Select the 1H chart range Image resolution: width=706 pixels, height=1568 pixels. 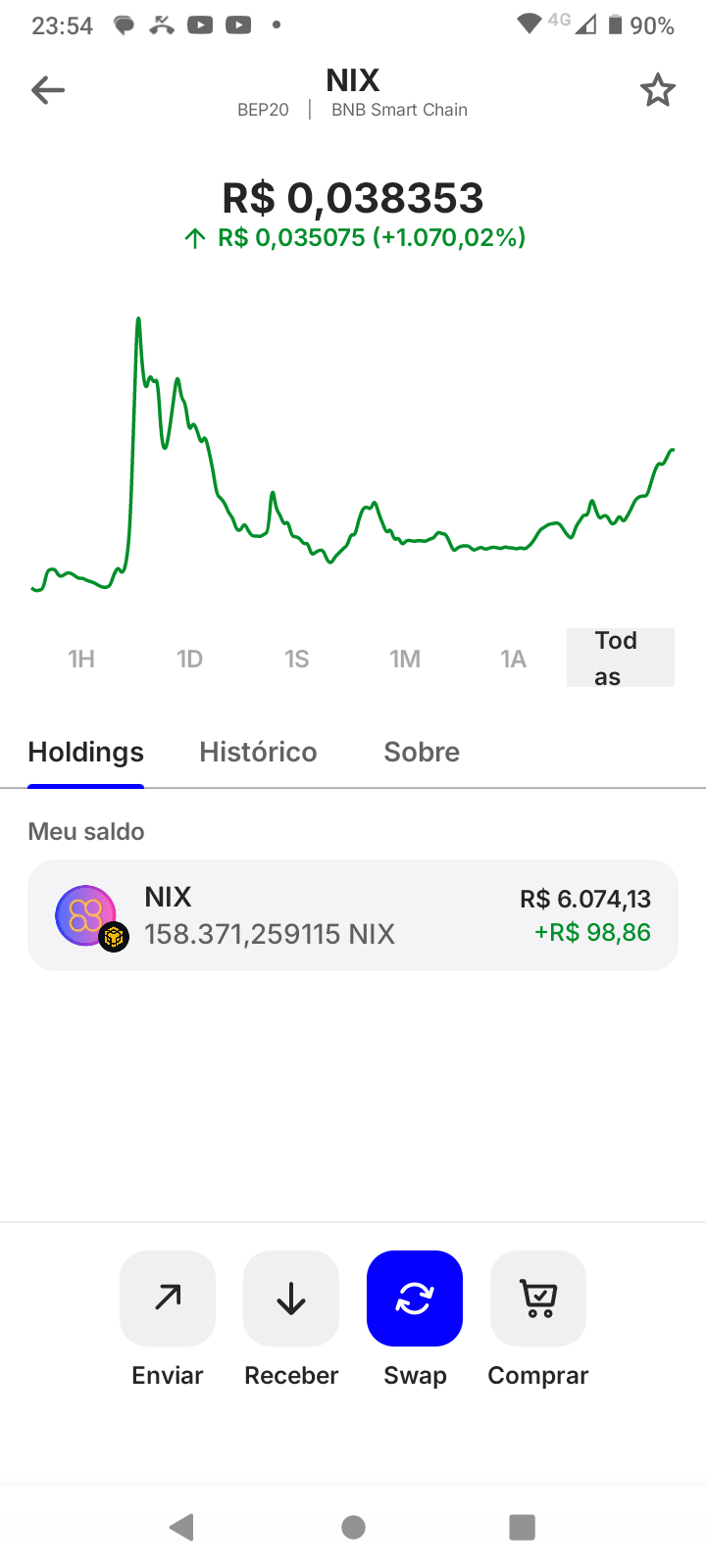click(81, 659)
